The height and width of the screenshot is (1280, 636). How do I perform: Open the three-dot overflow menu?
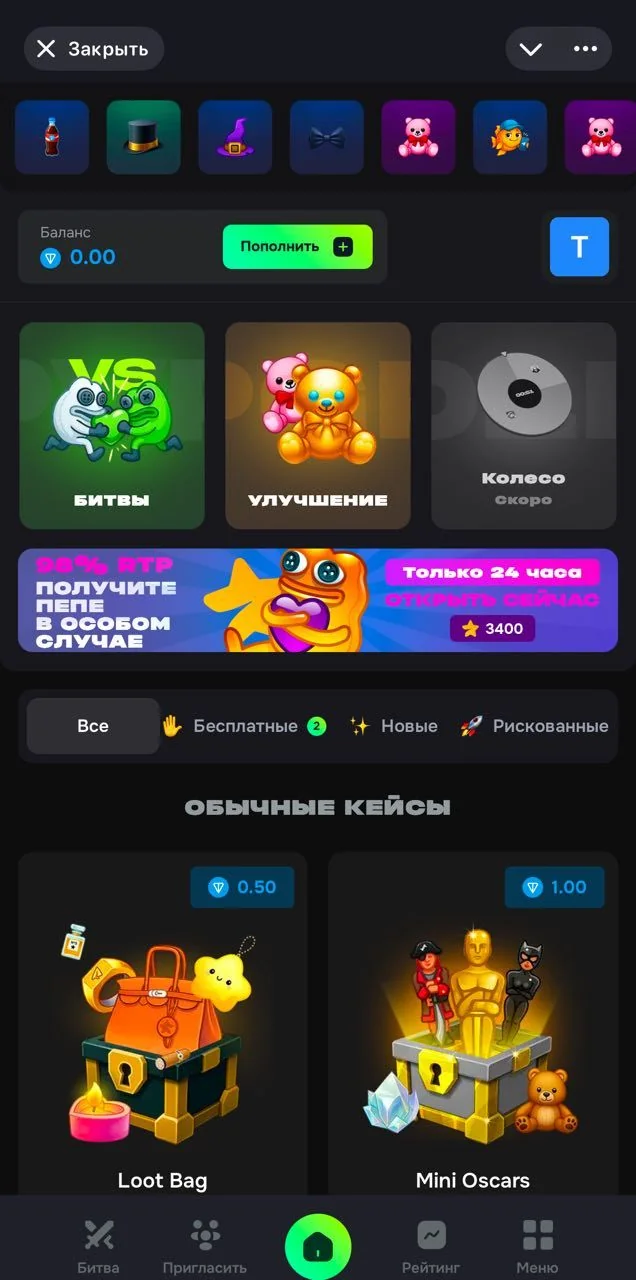(x=585, y=49)
